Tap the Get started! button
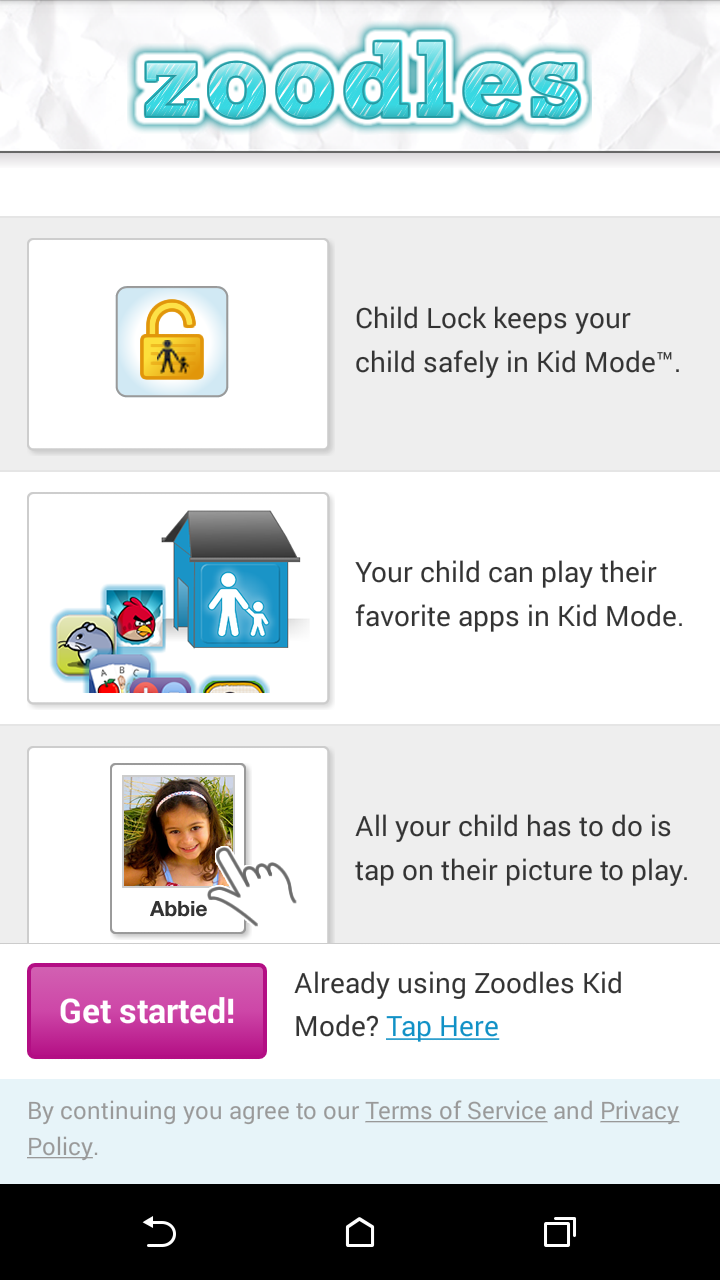This screenshot has width=720, height=1280. click(147, 1011)
